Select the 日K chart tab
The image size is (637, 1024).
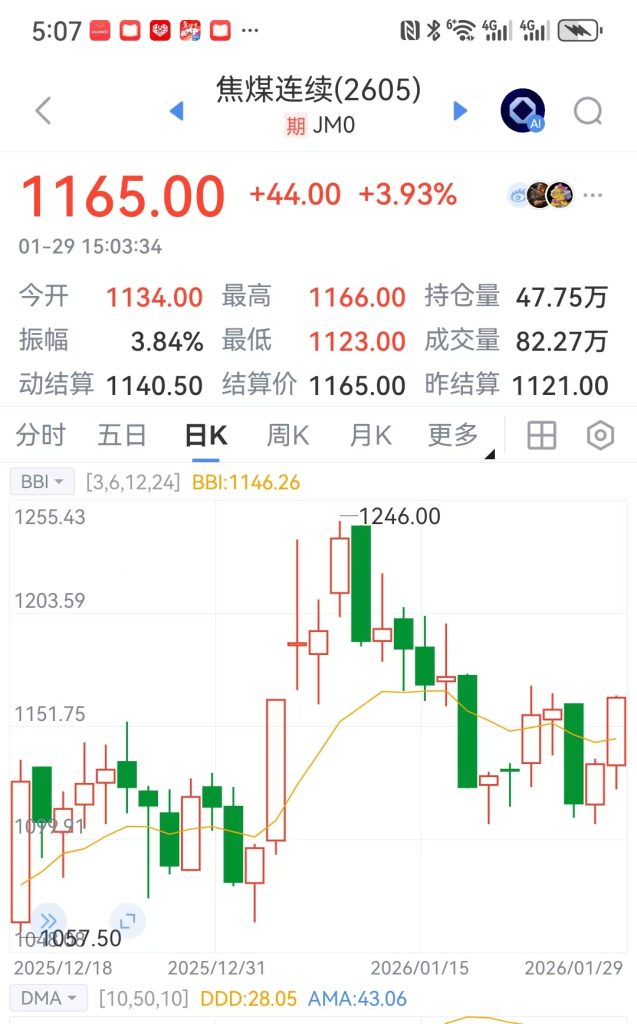pyautogui.click(x=206, y=435)
